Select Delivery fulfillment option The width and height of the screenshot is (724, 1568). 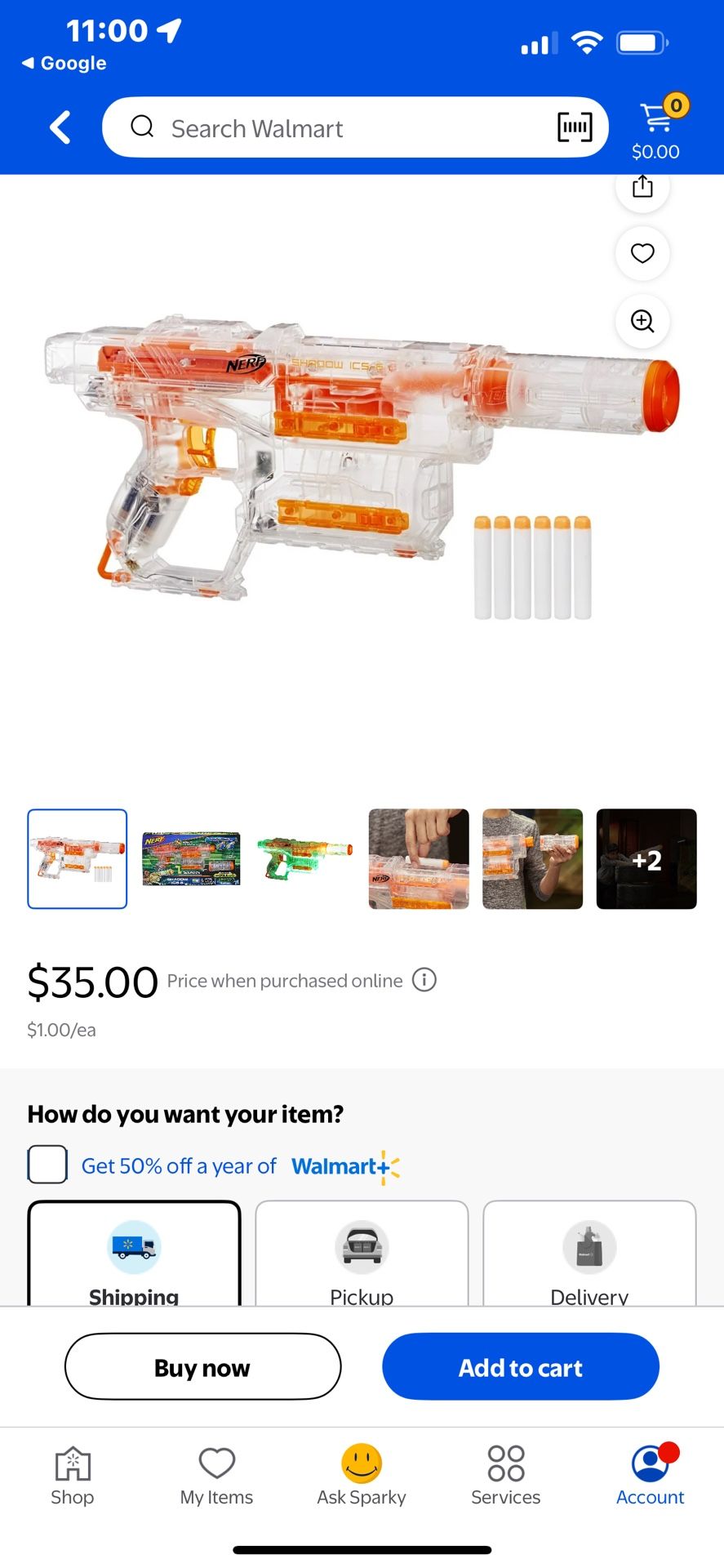point(589,1254)
